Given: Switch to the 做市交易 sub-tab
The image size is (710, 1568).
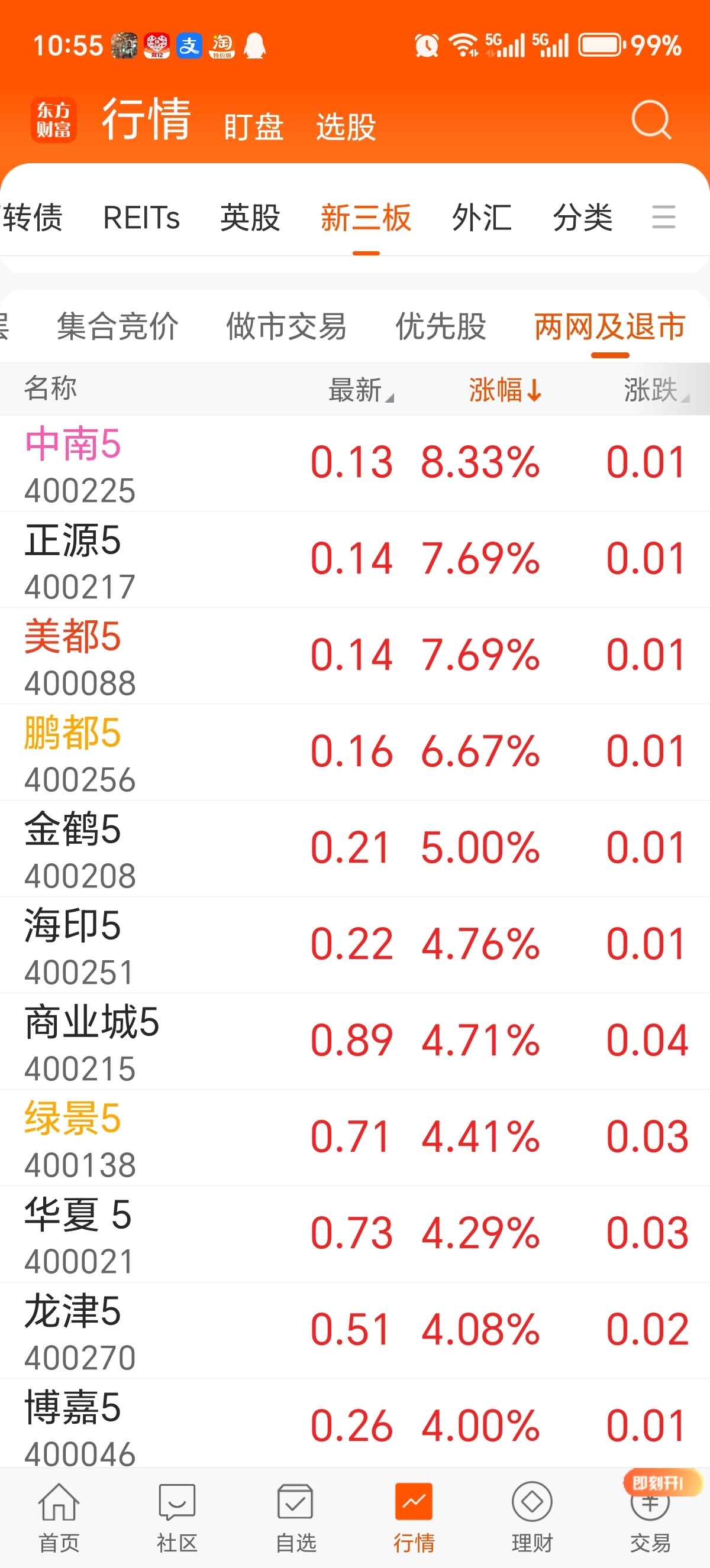Looking at the screenshot, I should point(286,326).
